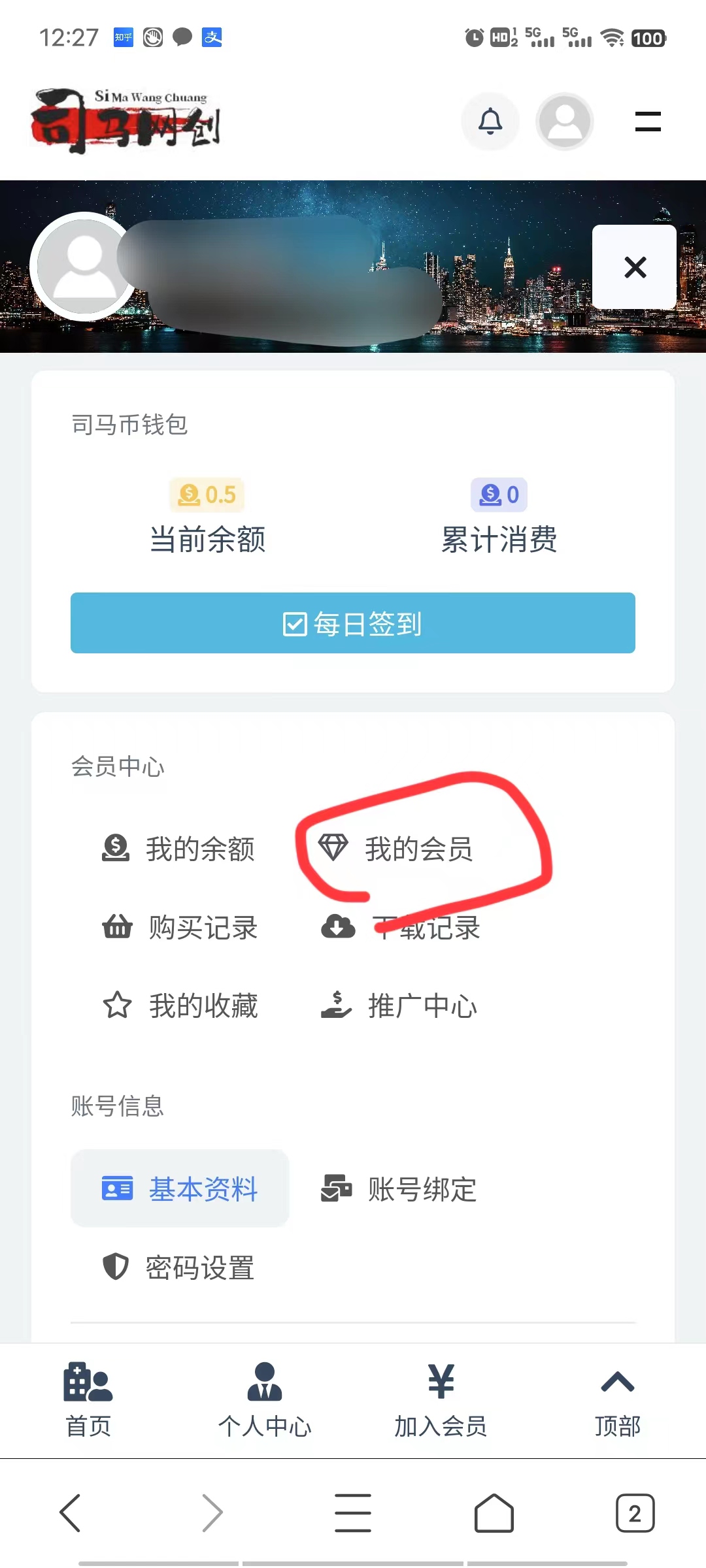Open the browser tabs counter showing 2
This screenshot has width=706, height=1568.
click(x=635, y=1513)
